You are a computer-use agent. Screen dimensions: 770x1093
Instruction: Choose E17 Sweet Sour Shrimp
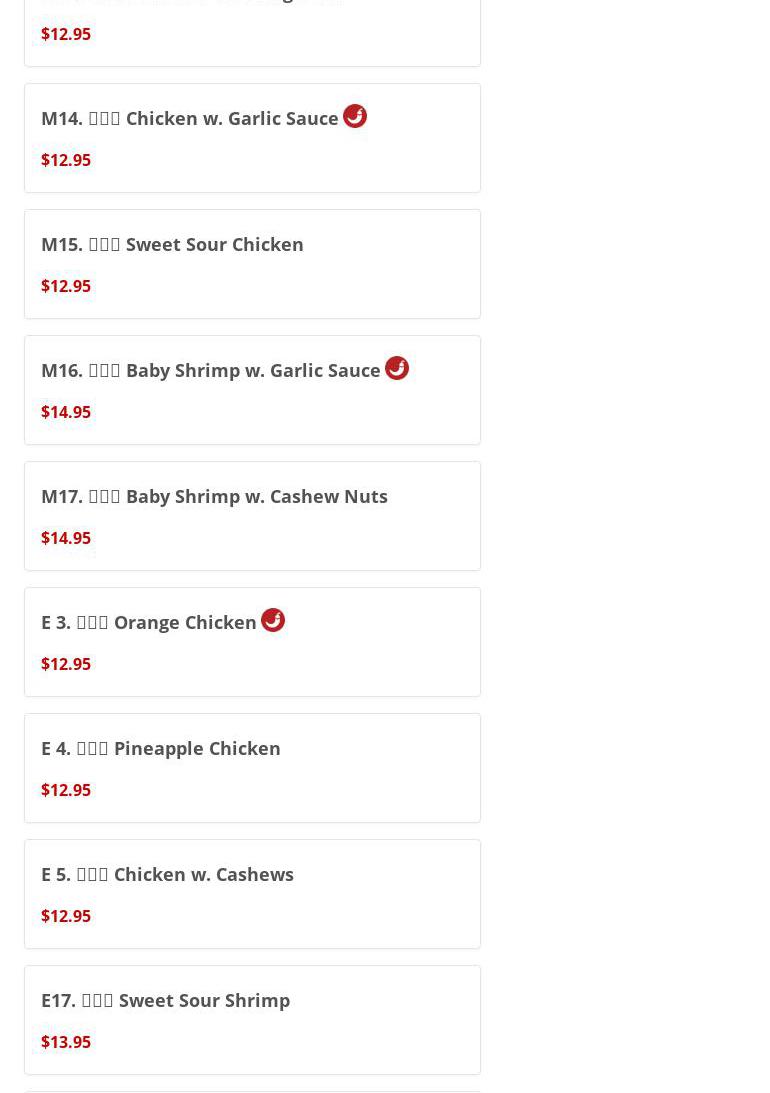[252, 1020]
